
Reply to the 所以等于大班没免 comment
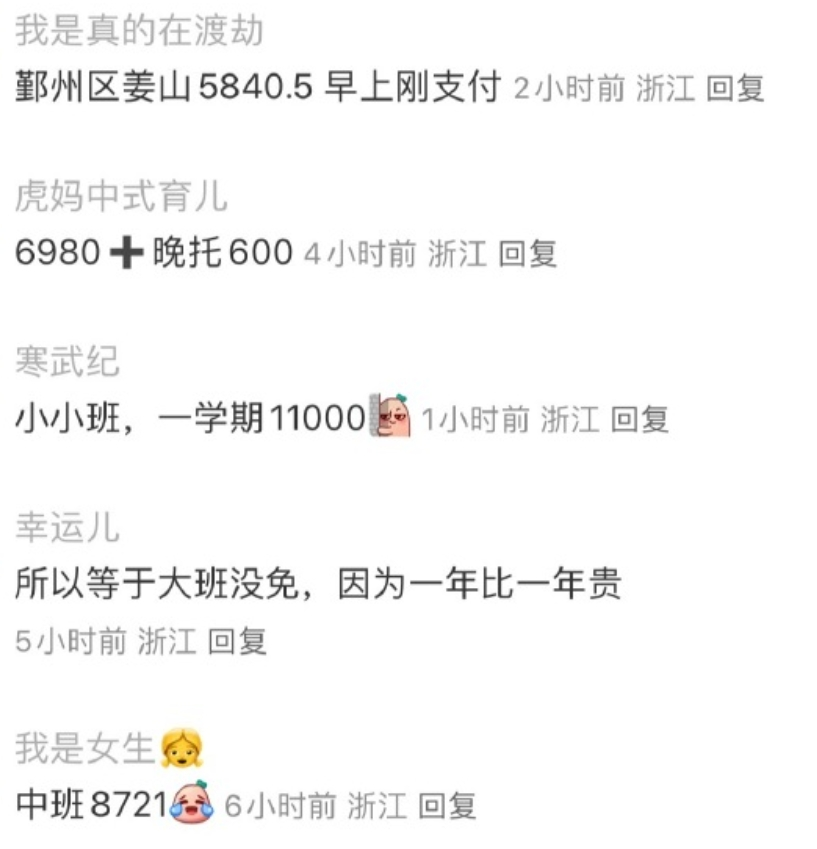[237, 641]
